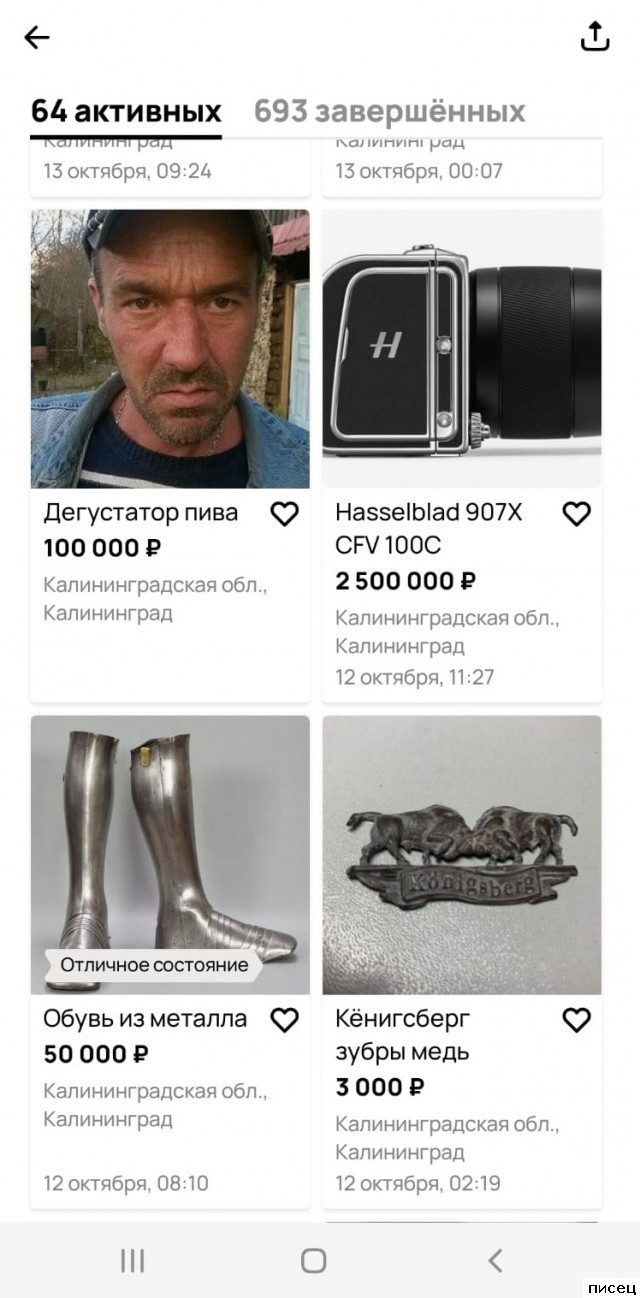Open the Дегустатор пива listing

coord(170,350)
